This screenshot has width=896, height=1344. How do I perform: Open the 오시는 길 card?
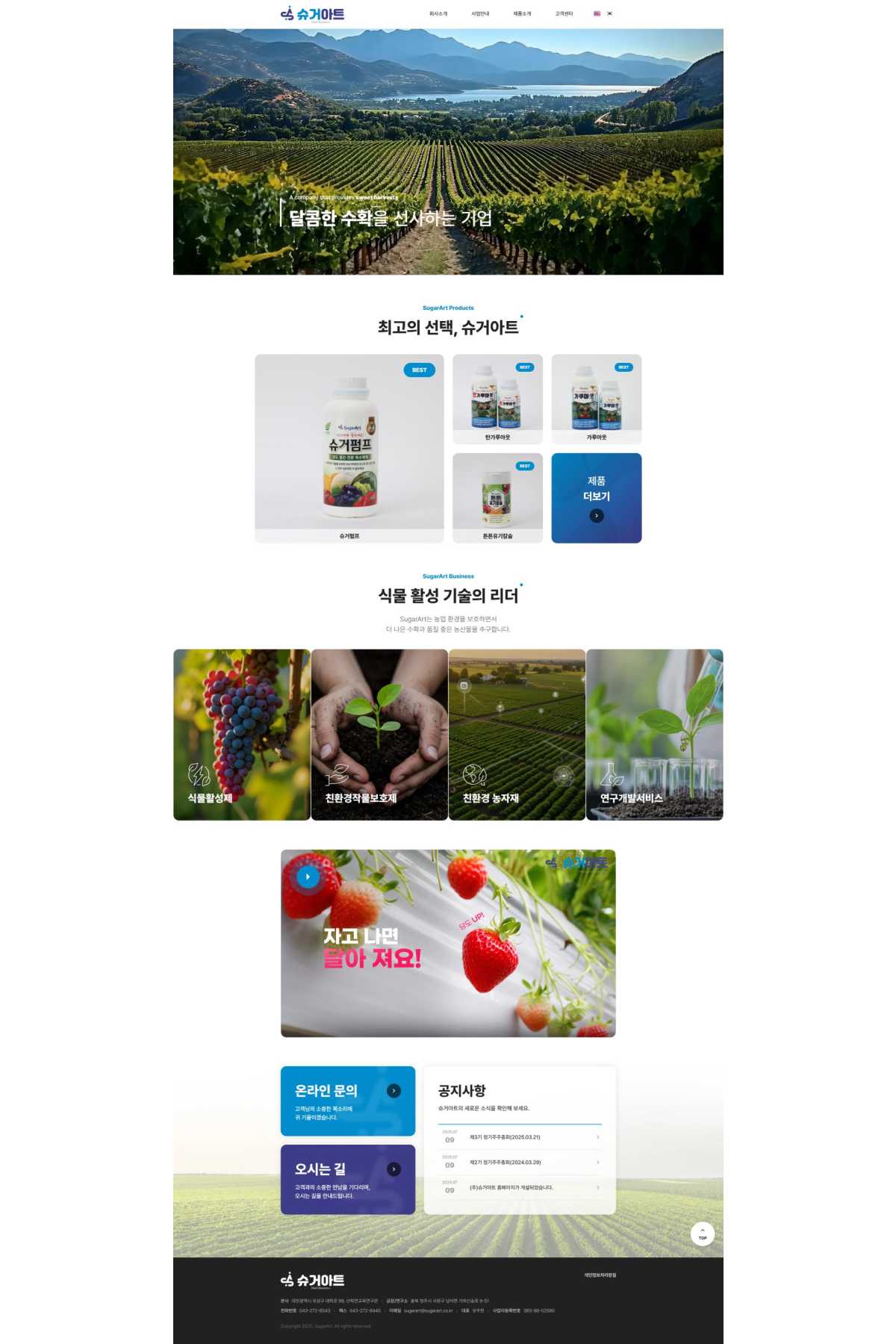point(347,1179)
